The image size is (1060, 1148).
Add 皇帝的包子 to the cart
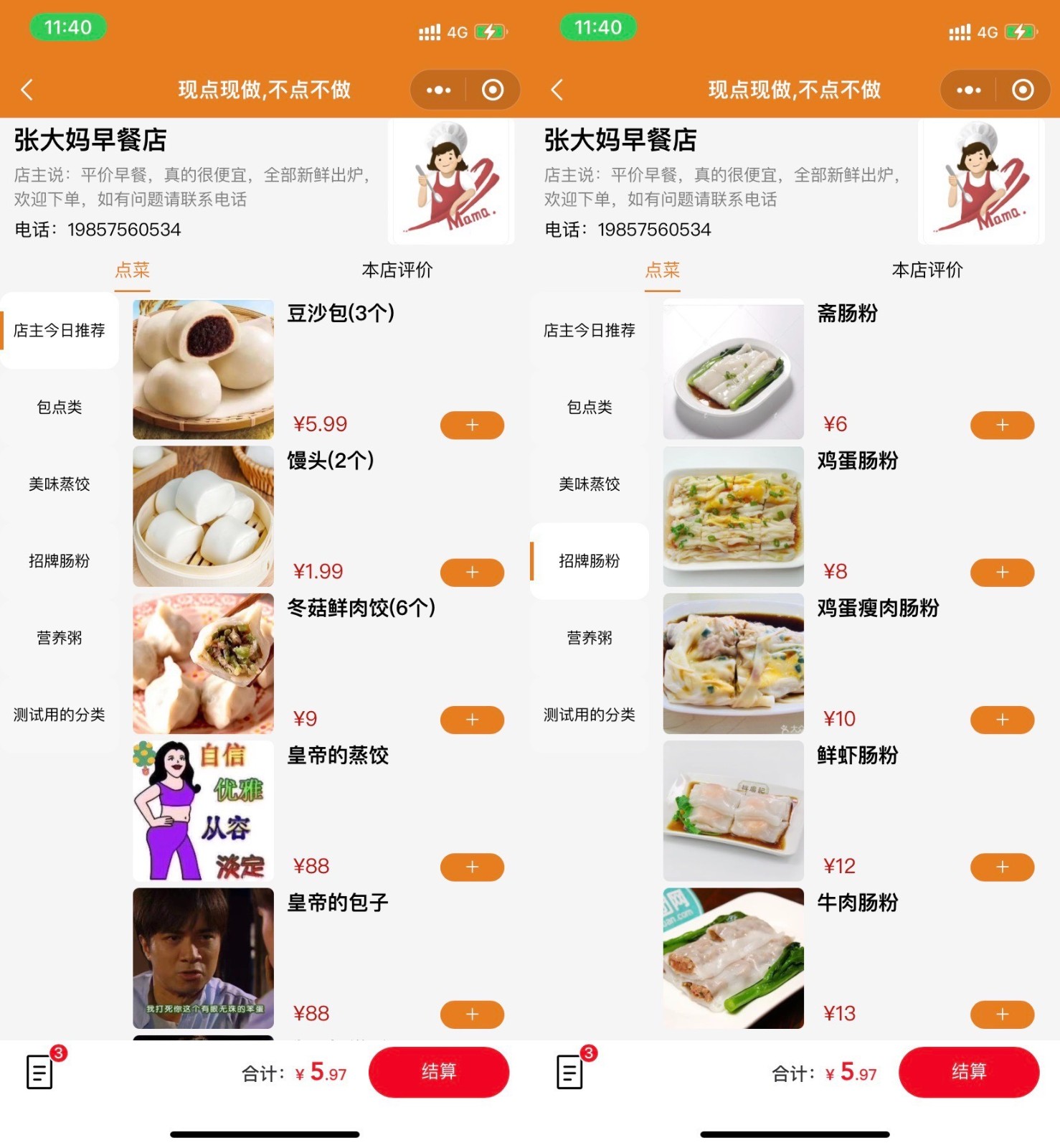(472, 1014)
